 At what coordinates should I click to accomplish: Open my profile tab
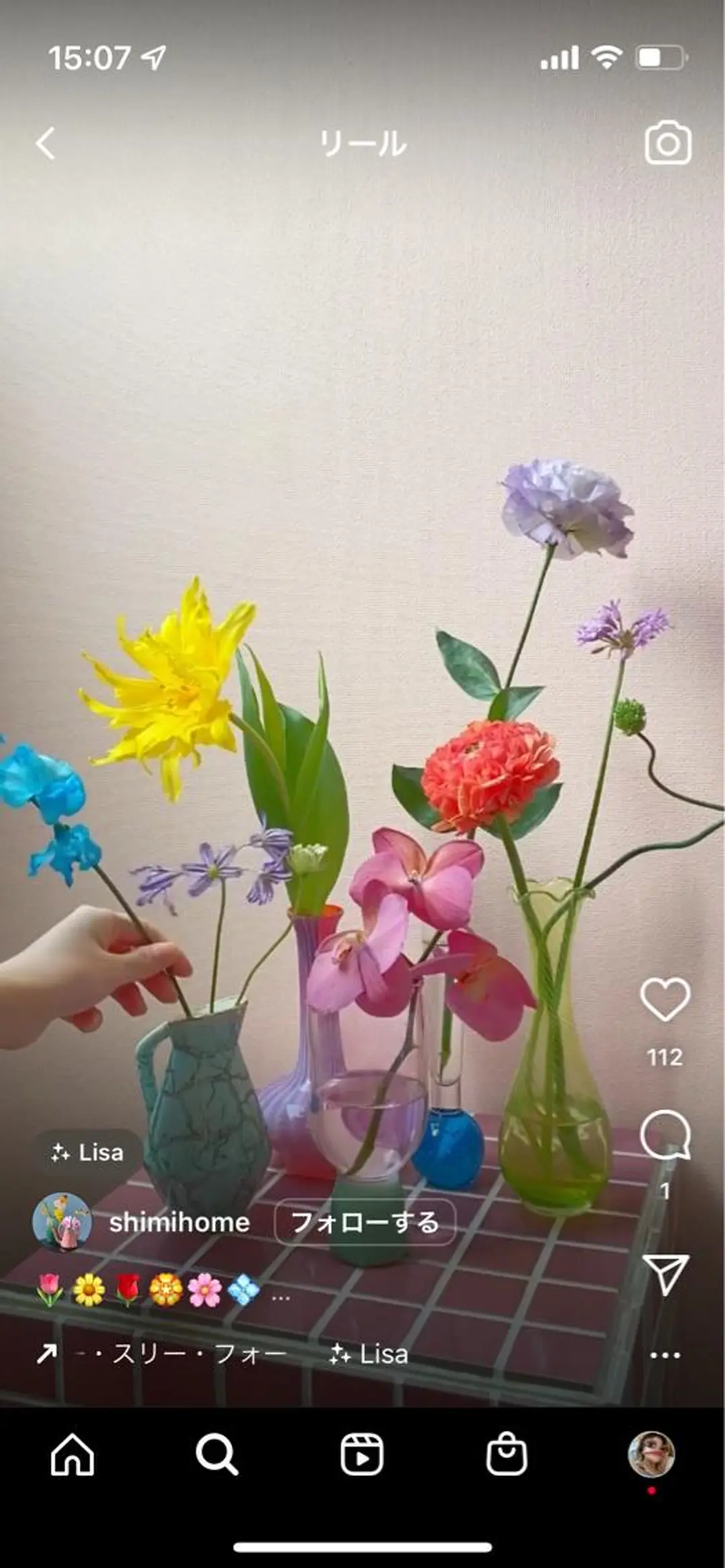click(x=650, y=1455)
